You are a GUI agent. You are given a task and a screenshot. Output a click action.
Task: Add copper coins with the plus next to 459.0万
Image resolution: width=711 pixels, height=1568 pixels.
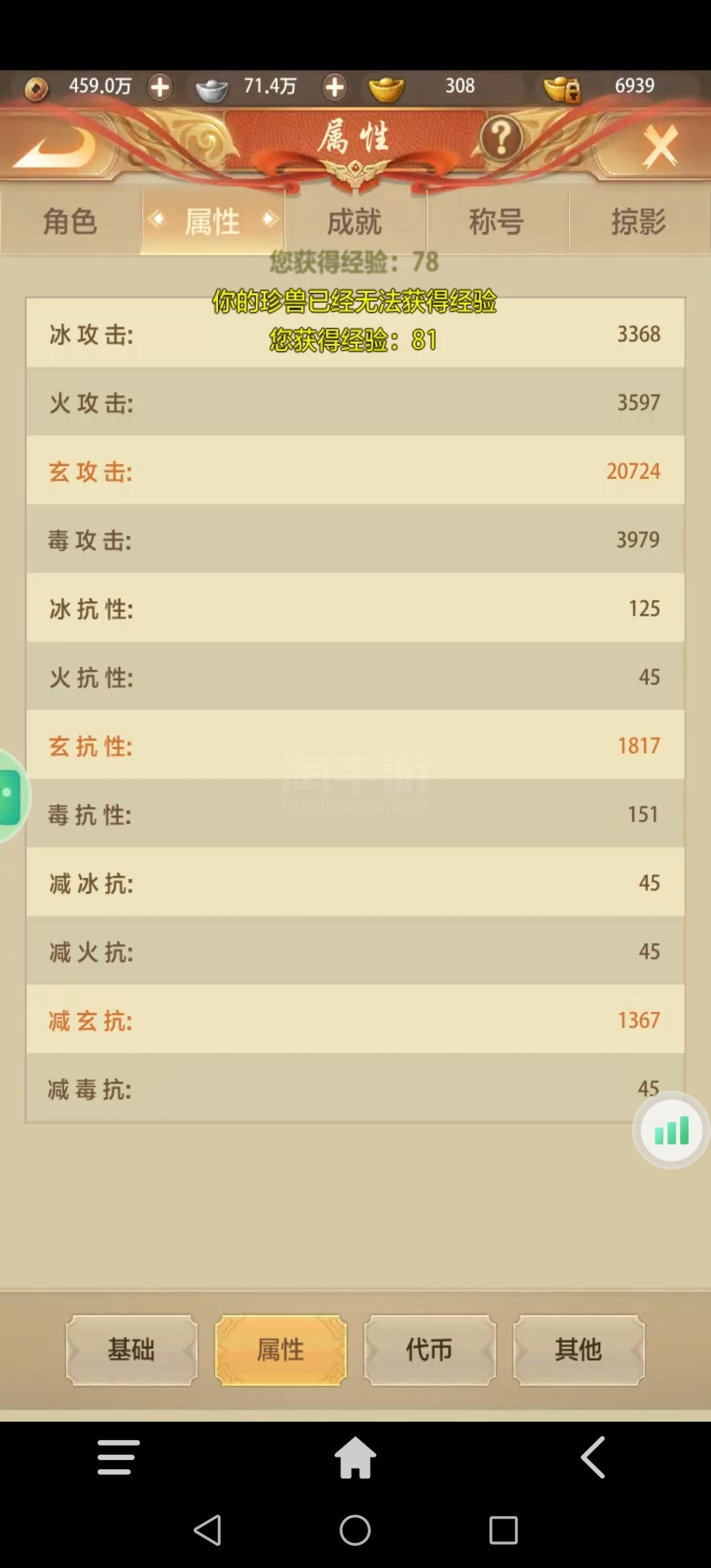pyautogui.click(x=160, y=87)
